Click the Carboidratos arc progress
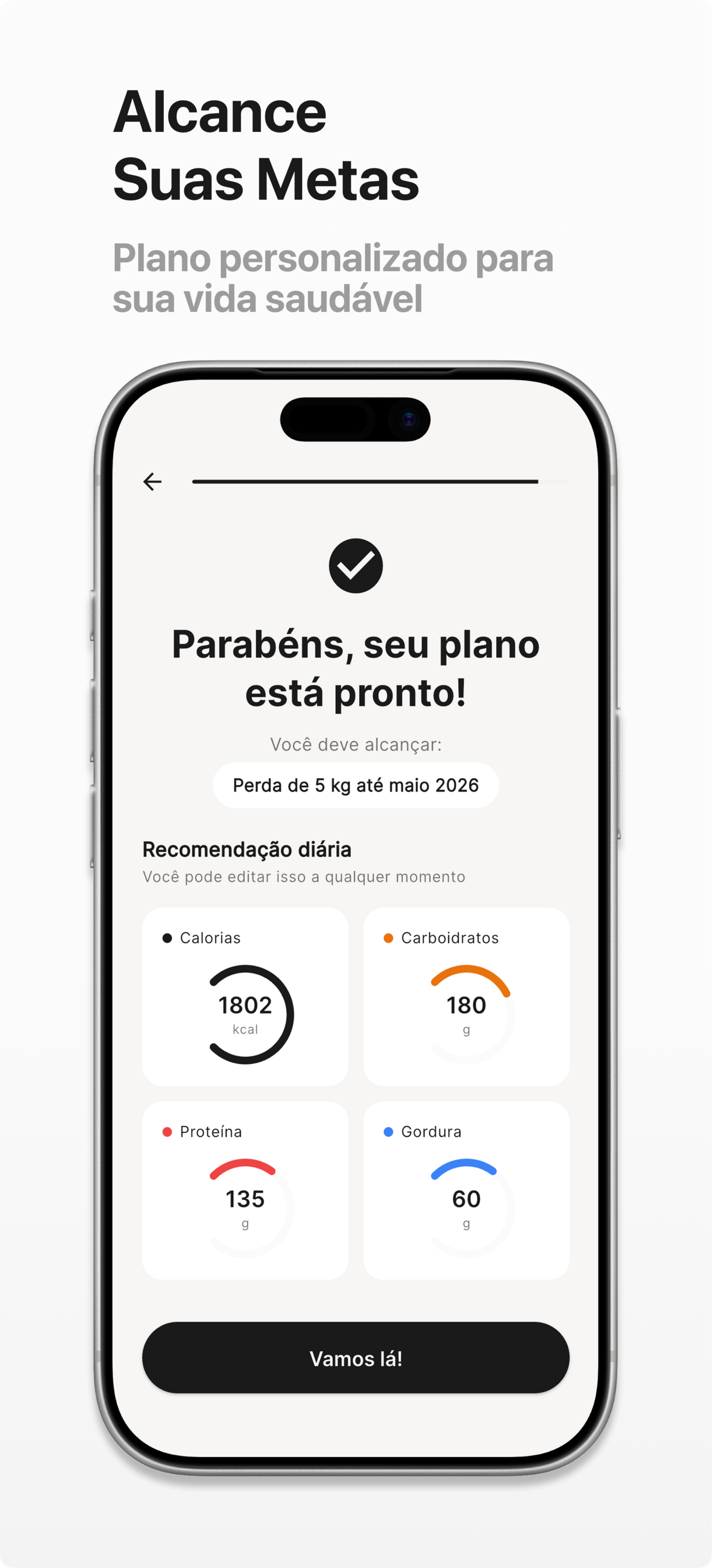Viewport: 724px width, 1568px height. (x=466, y=971)
